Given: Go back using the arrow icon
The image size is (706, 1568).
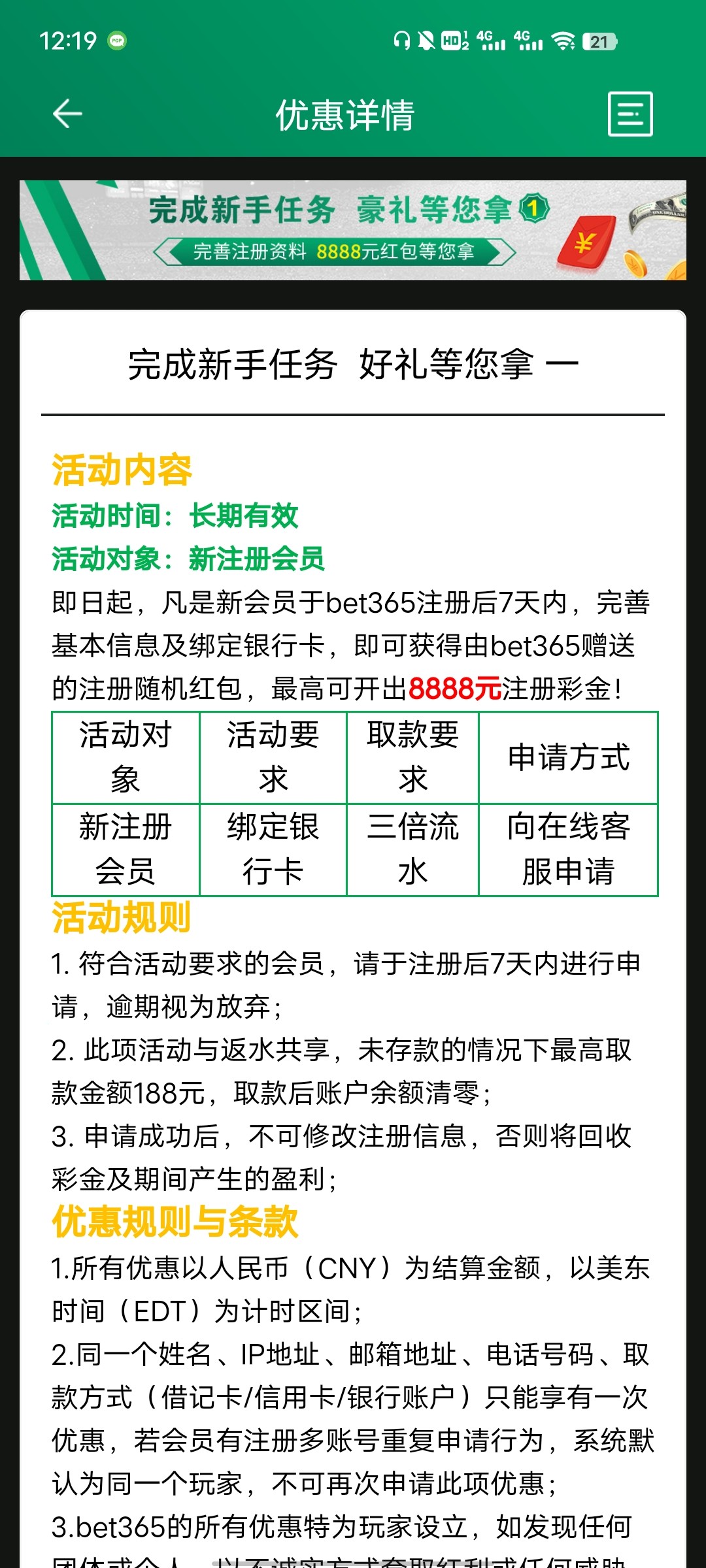Looking at the screenshot, I should (67, 114).
